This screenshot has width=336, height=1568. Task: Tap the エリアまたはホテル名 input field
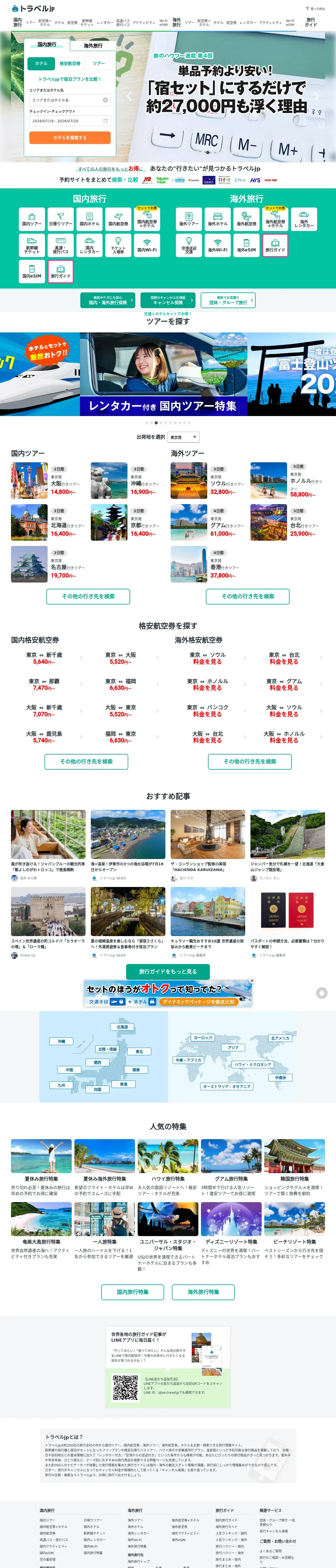(70, 100)
